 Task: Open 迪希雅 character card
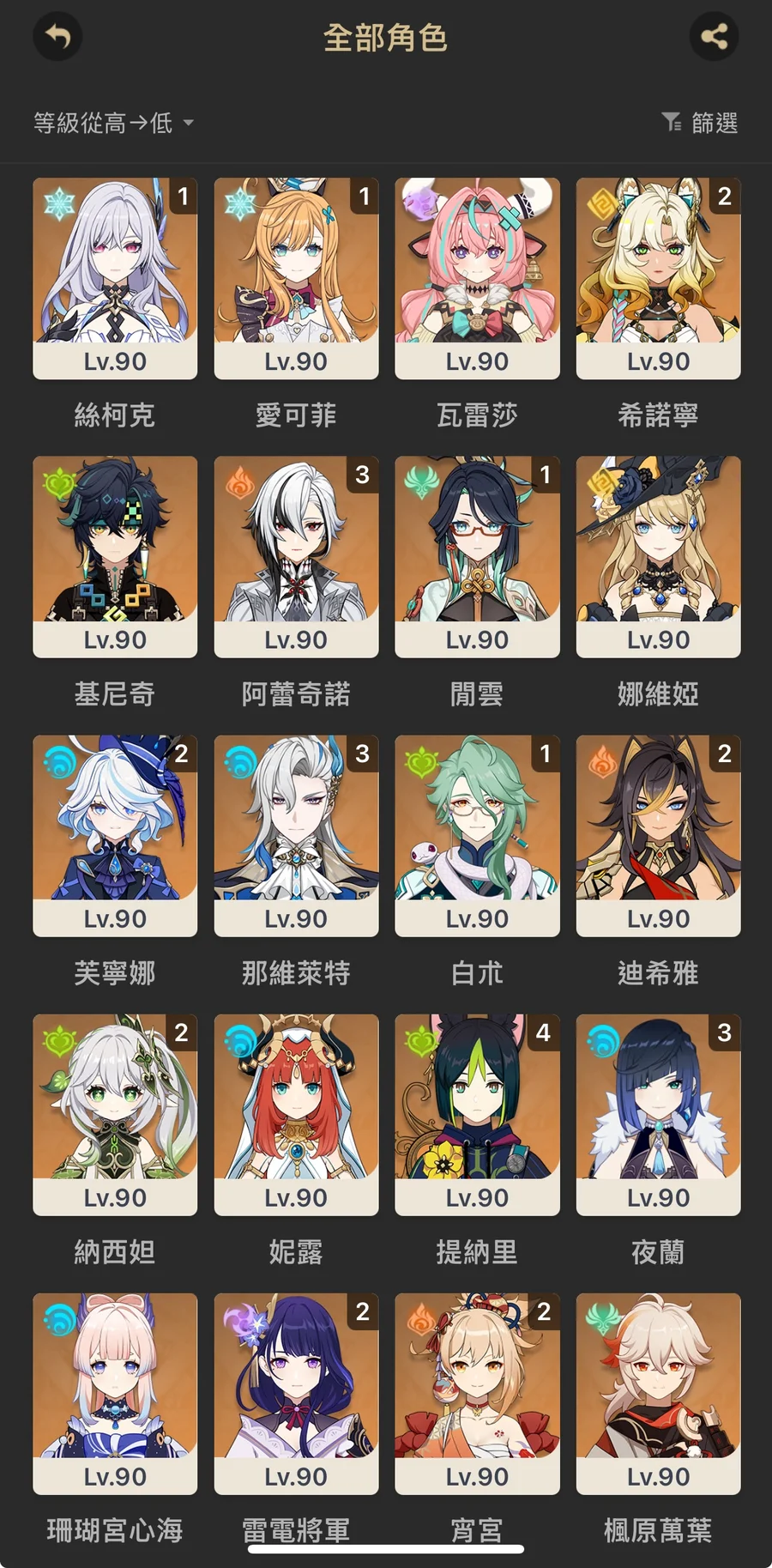click(658, 835)
